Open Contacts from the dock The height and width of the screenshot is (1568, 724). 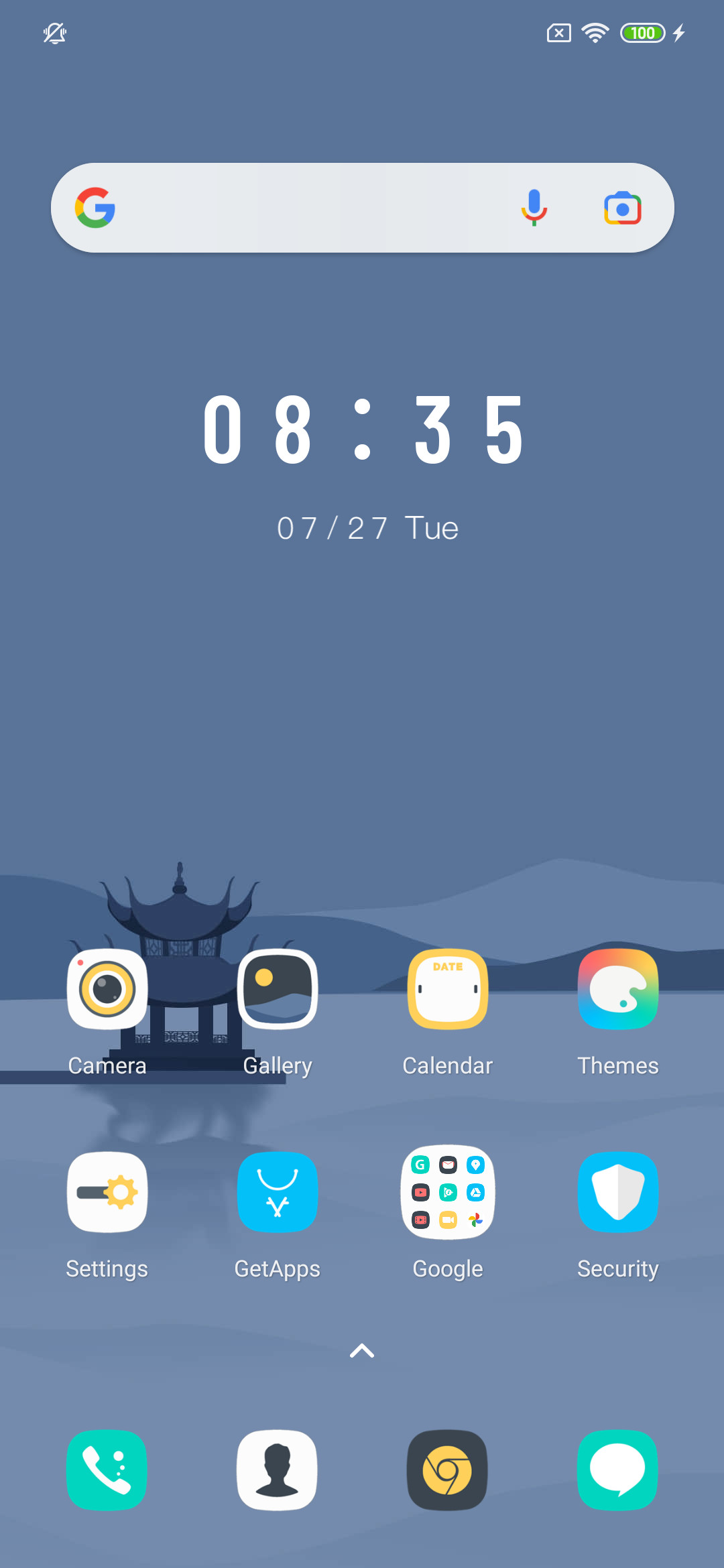click(x=278, y=1470)
